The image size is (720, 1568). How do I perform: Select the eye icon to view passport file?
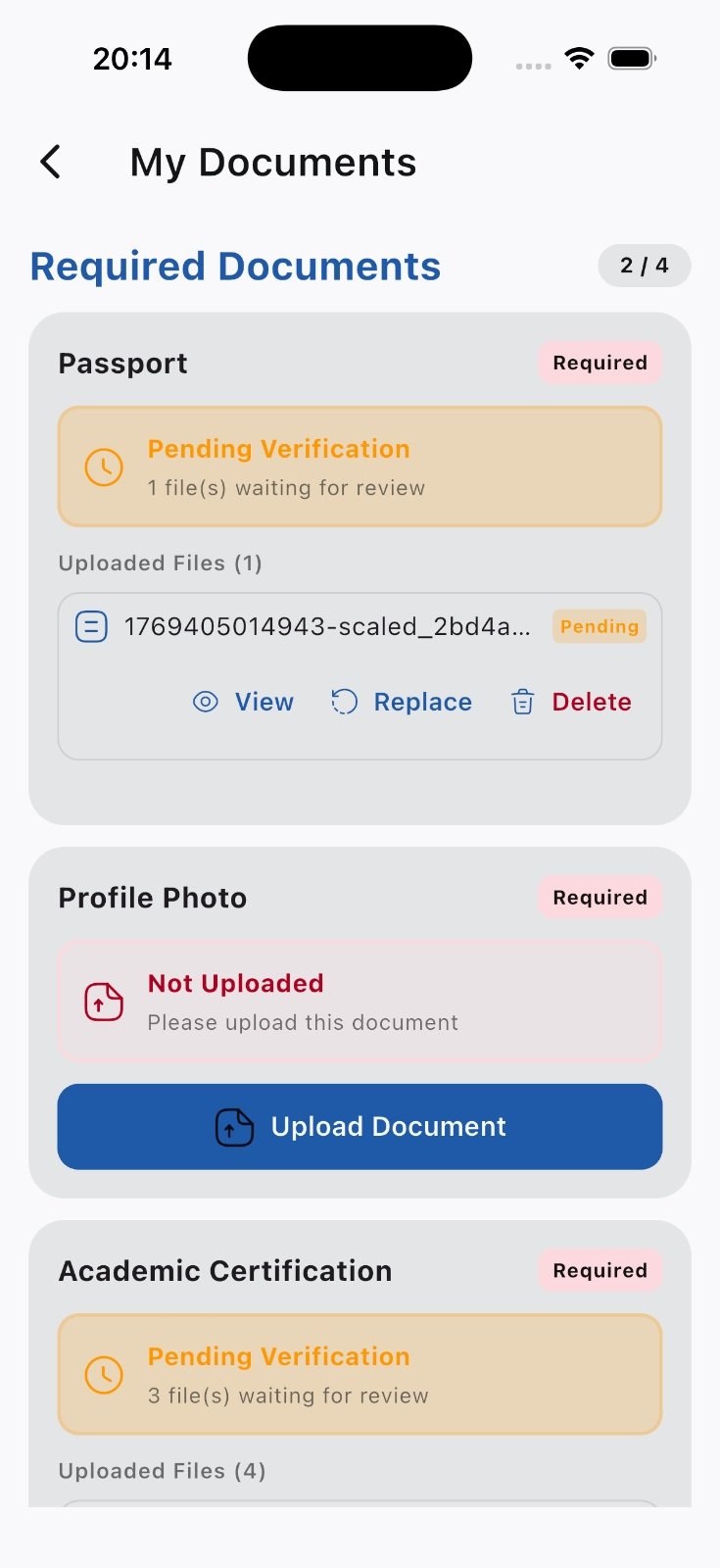pyautogui.click(x=205, y=702)
